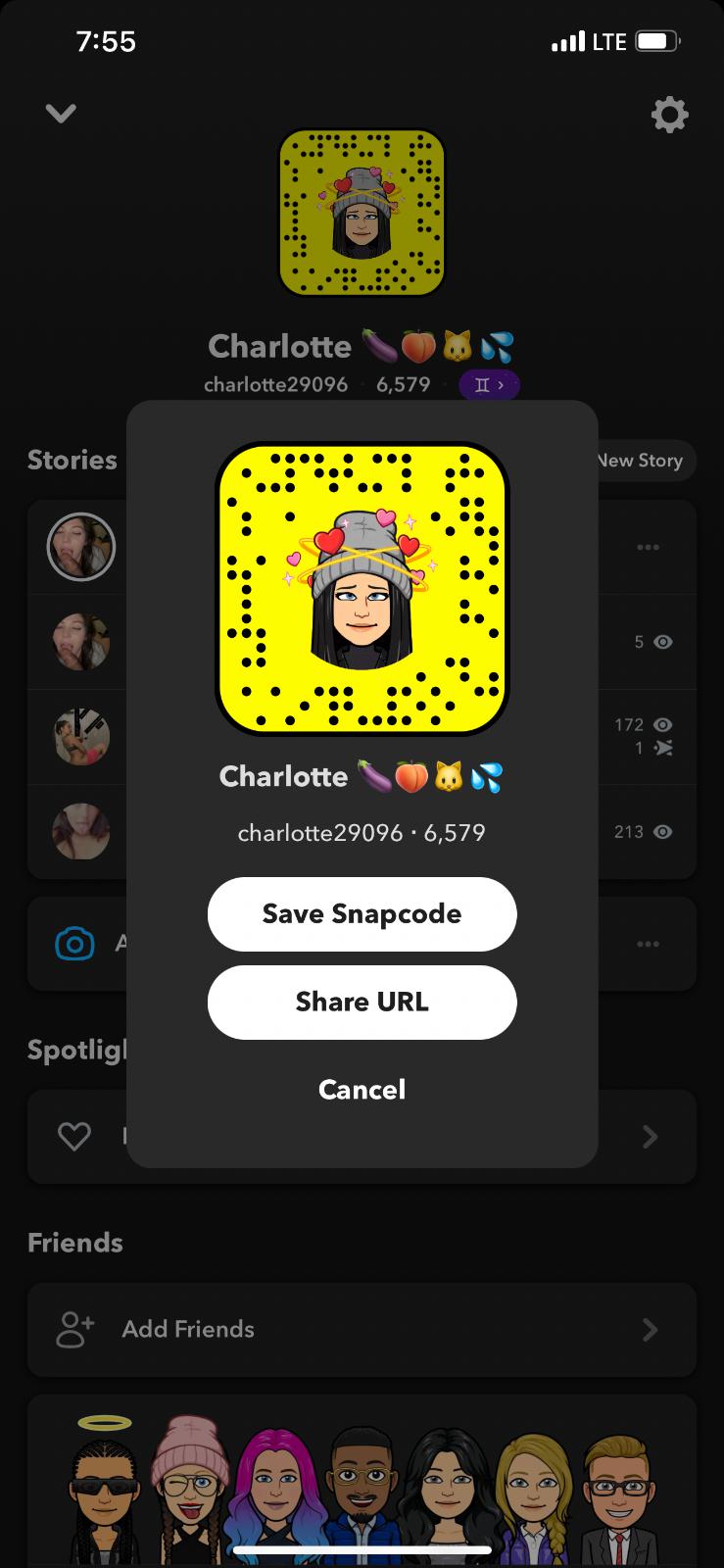
Task: Open settings gear icon
Action: (669, 115)
